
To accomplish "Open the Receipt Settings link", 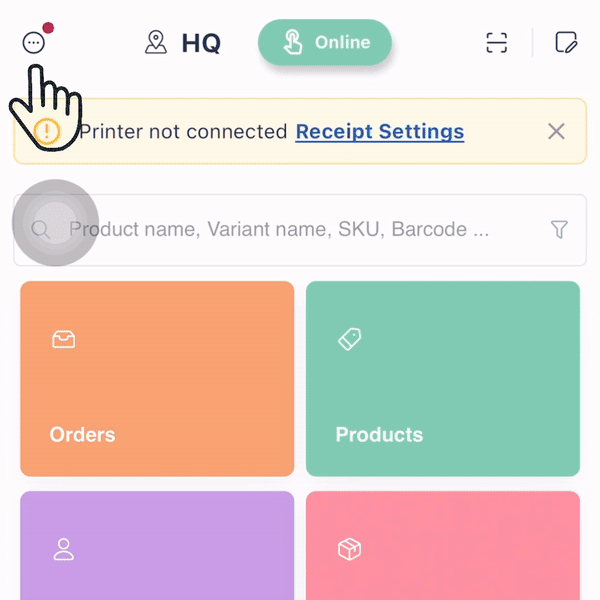I will point(379,132).
